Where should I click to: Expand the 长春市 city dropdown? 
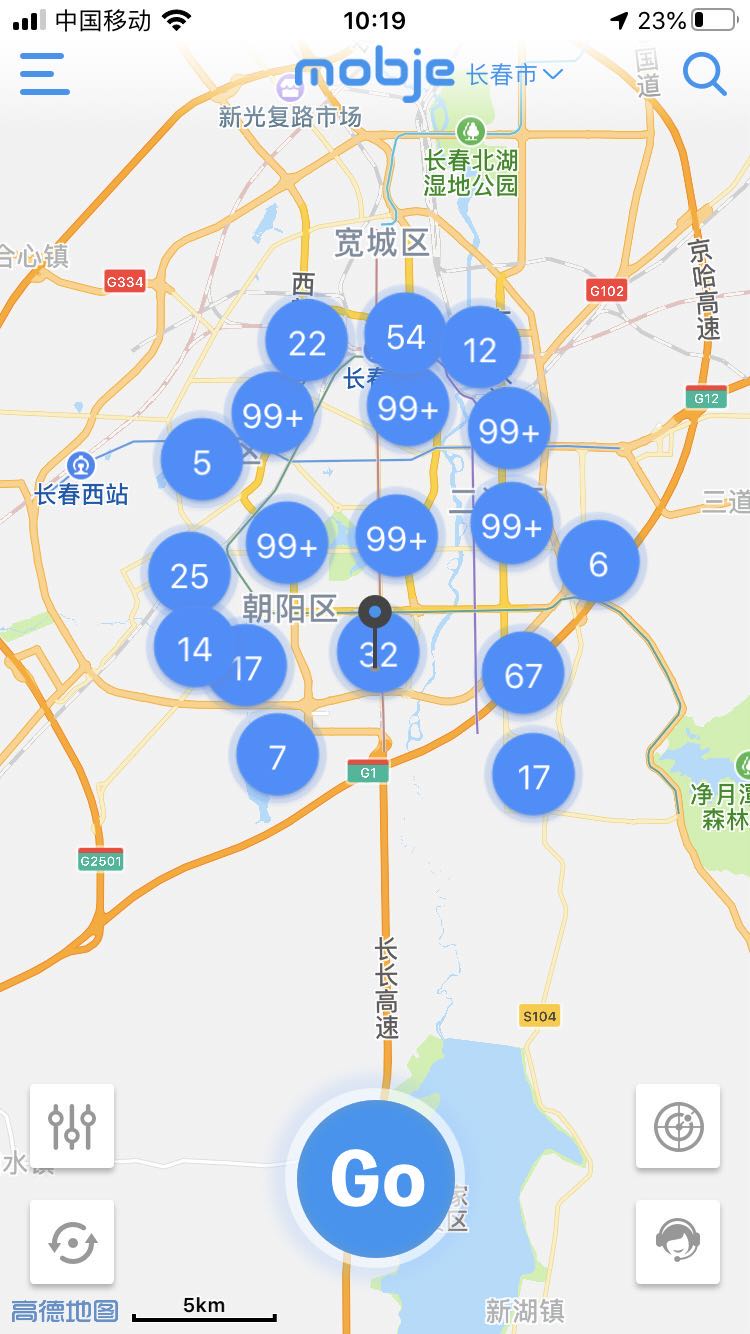point(515,74)
